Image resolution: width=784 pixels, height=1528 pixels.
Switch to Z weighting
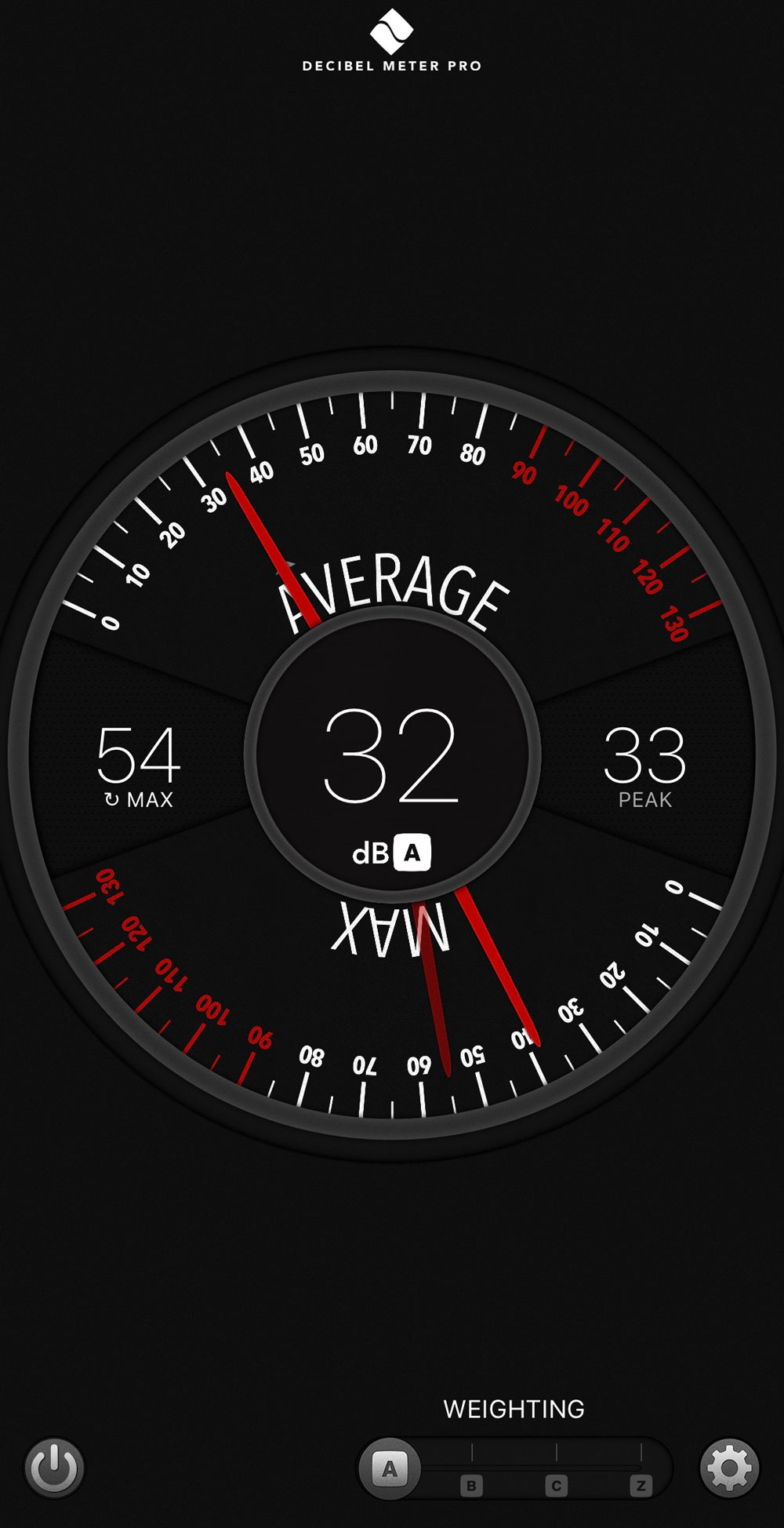tap(641, 1484)
